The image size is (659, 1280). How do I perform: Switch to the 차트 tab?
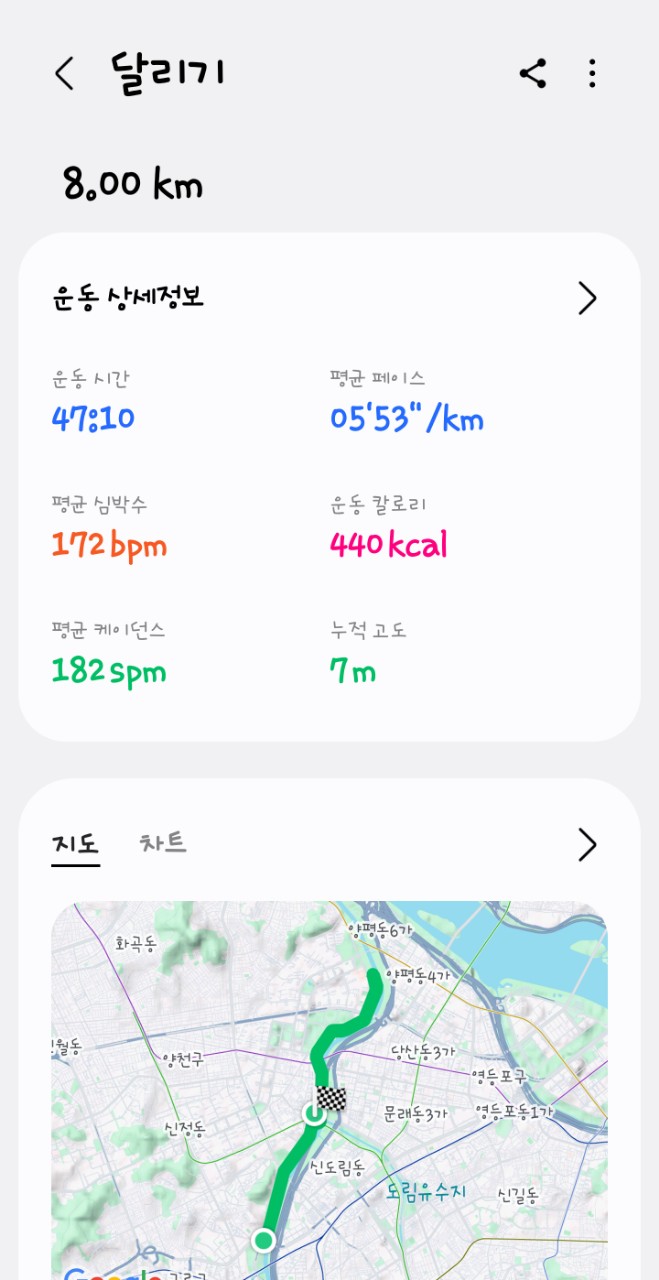pos(163,843)
